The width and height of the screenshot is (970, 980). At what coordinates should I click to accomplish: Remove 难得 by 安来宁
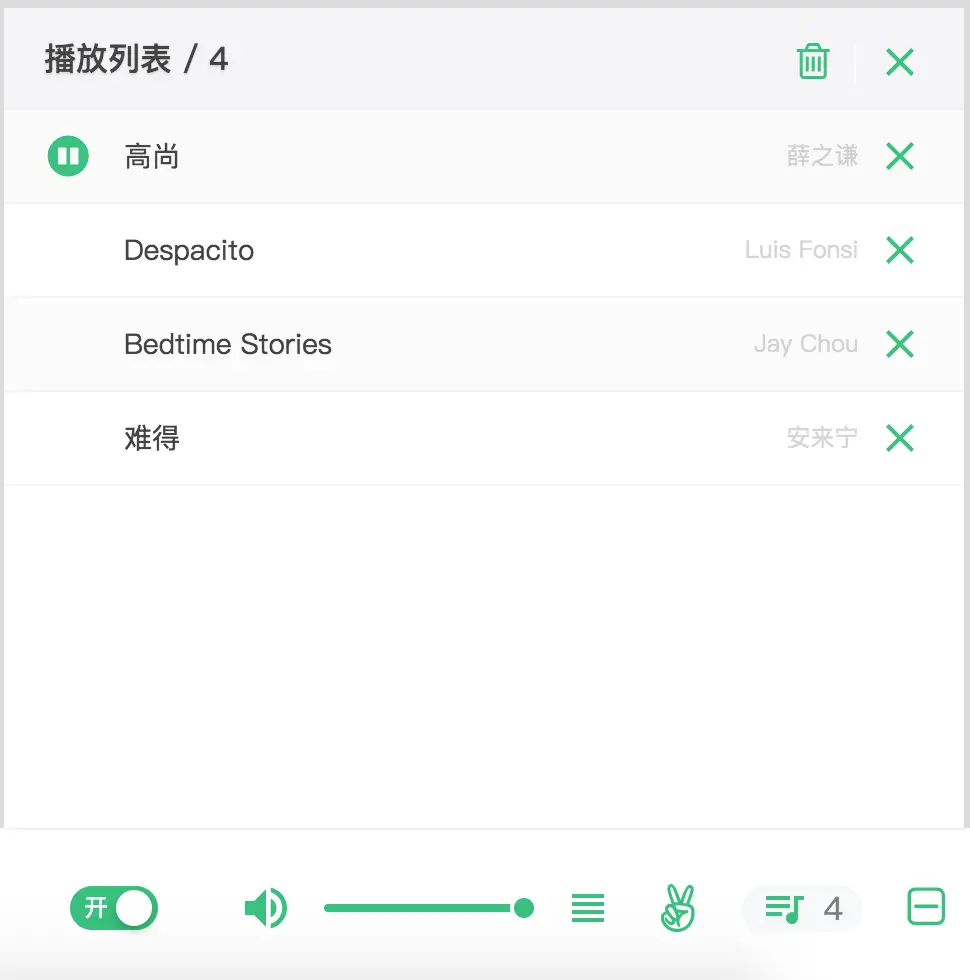(x=899, y=438)
